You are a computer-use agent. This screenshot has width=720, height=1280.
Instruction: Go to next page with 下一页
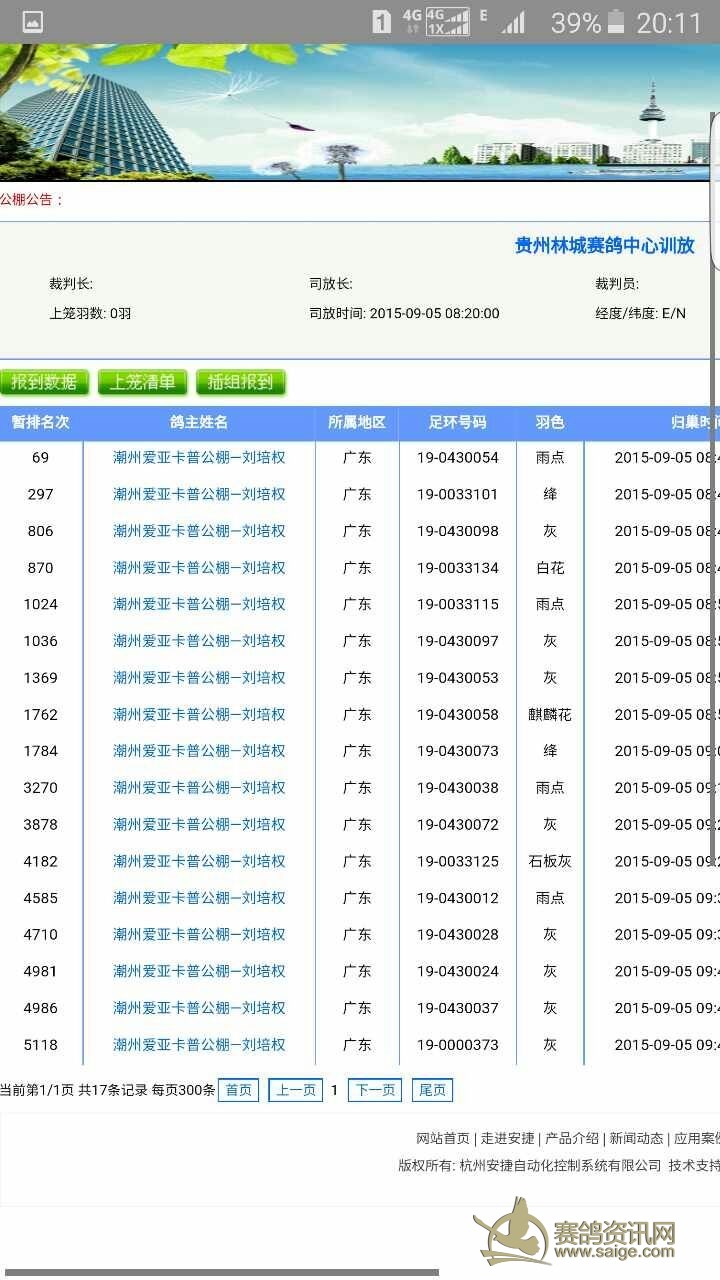coord(375,1090)
